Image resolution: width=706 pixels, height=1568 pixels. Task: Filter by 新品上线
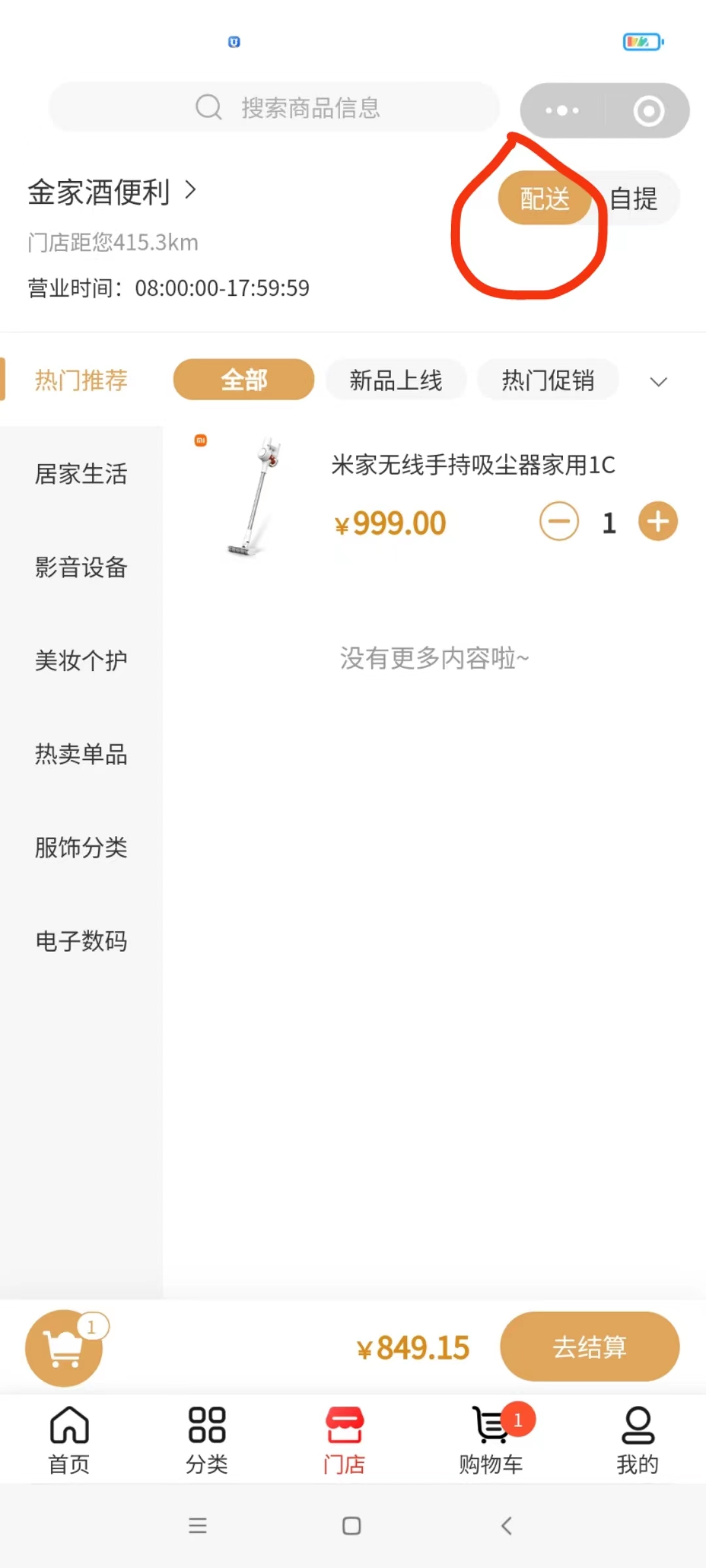tap(395, 380)
